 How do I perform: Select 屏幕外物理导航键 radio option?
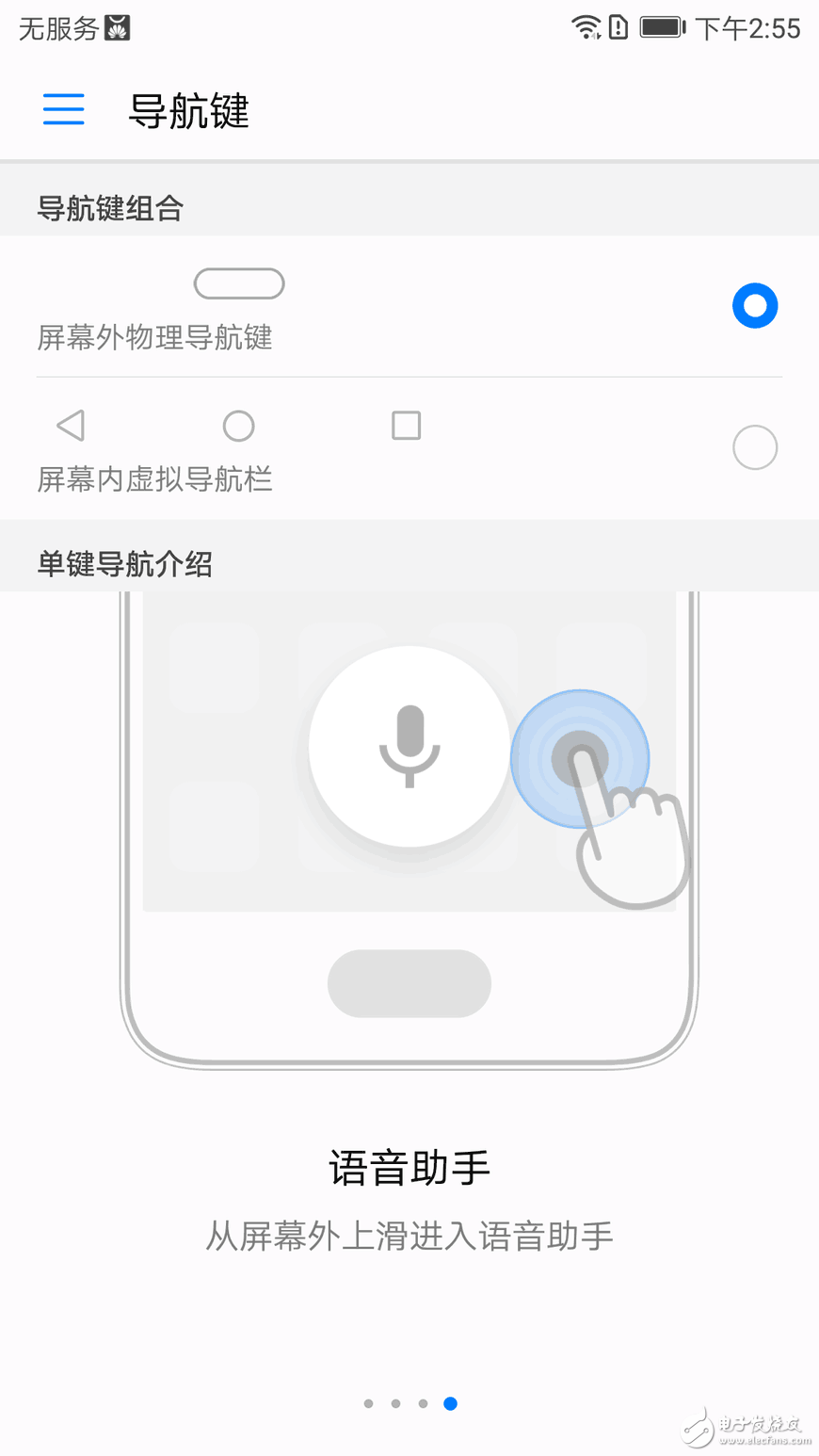[x=755, y=306]
